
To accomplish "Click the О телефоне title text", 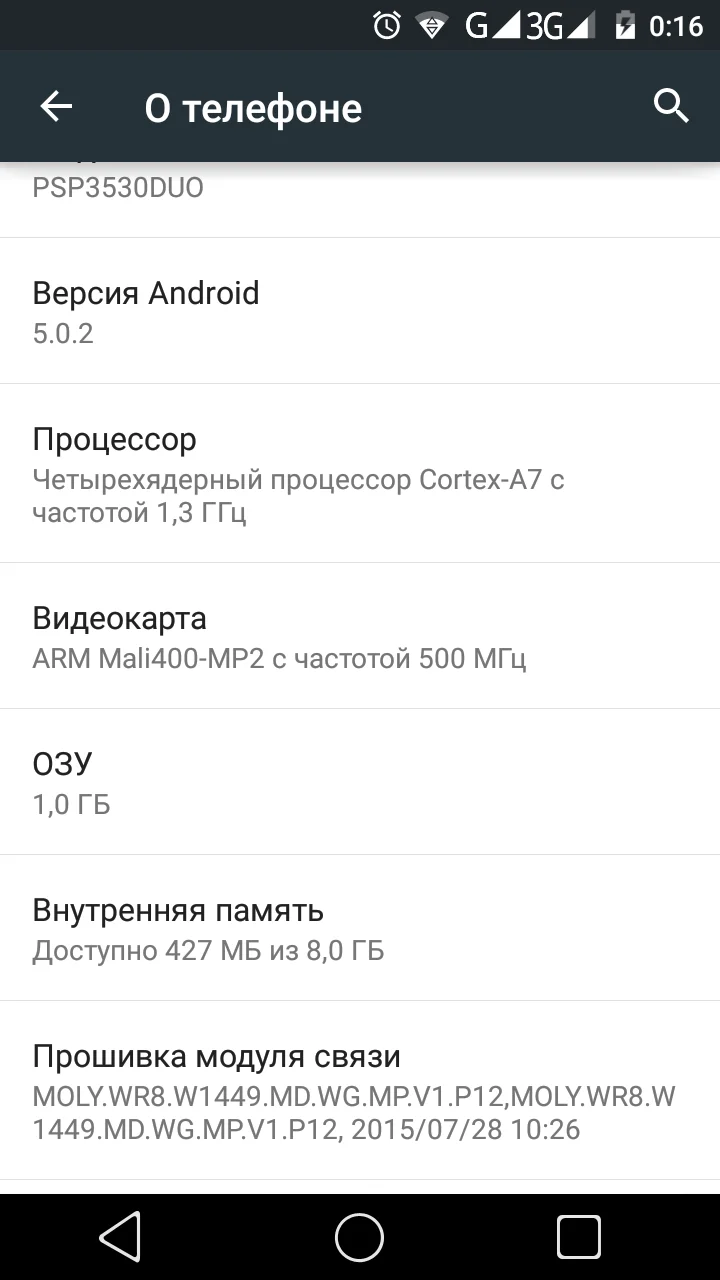I will click(x=255, y=106).
